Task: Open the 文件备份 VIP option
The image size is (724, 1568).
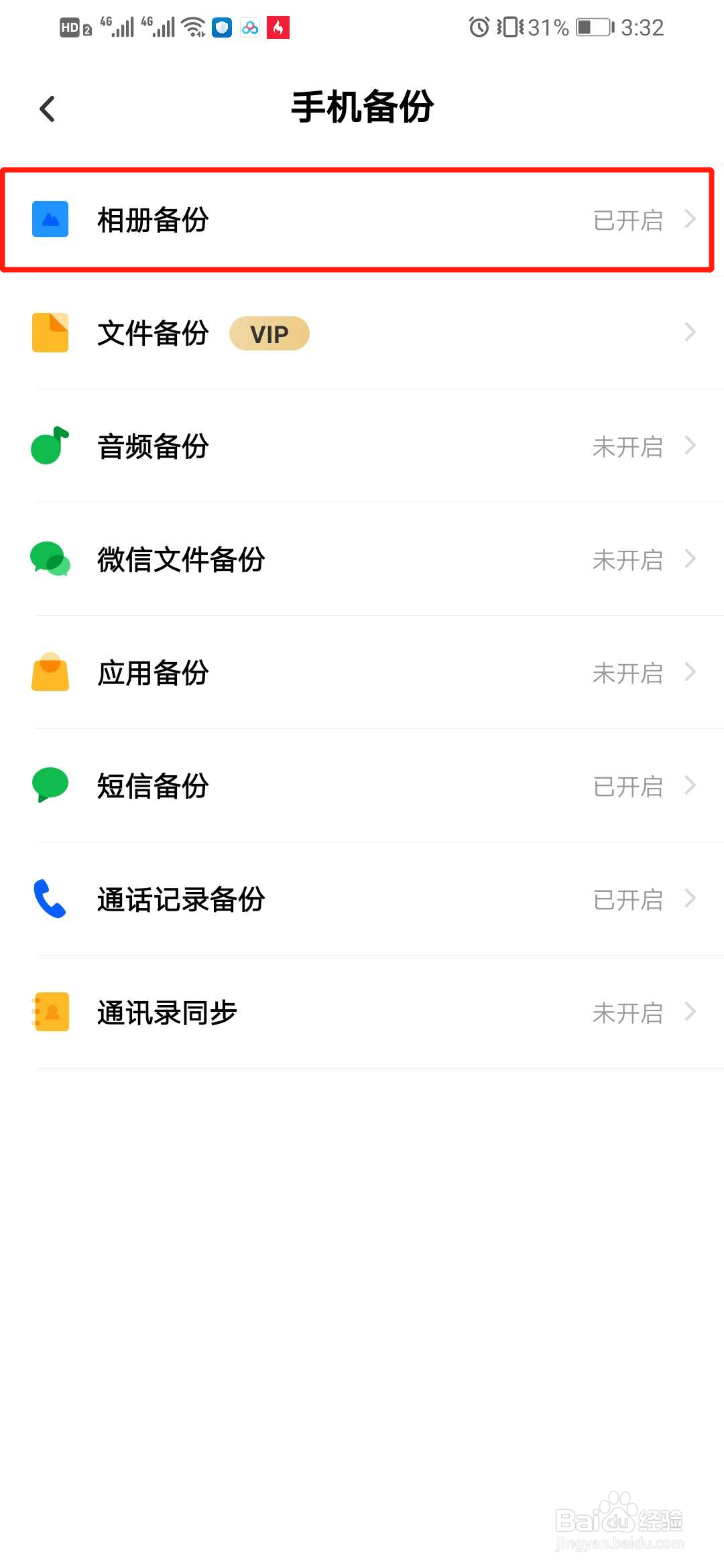Action: click(x=362, y=333)
